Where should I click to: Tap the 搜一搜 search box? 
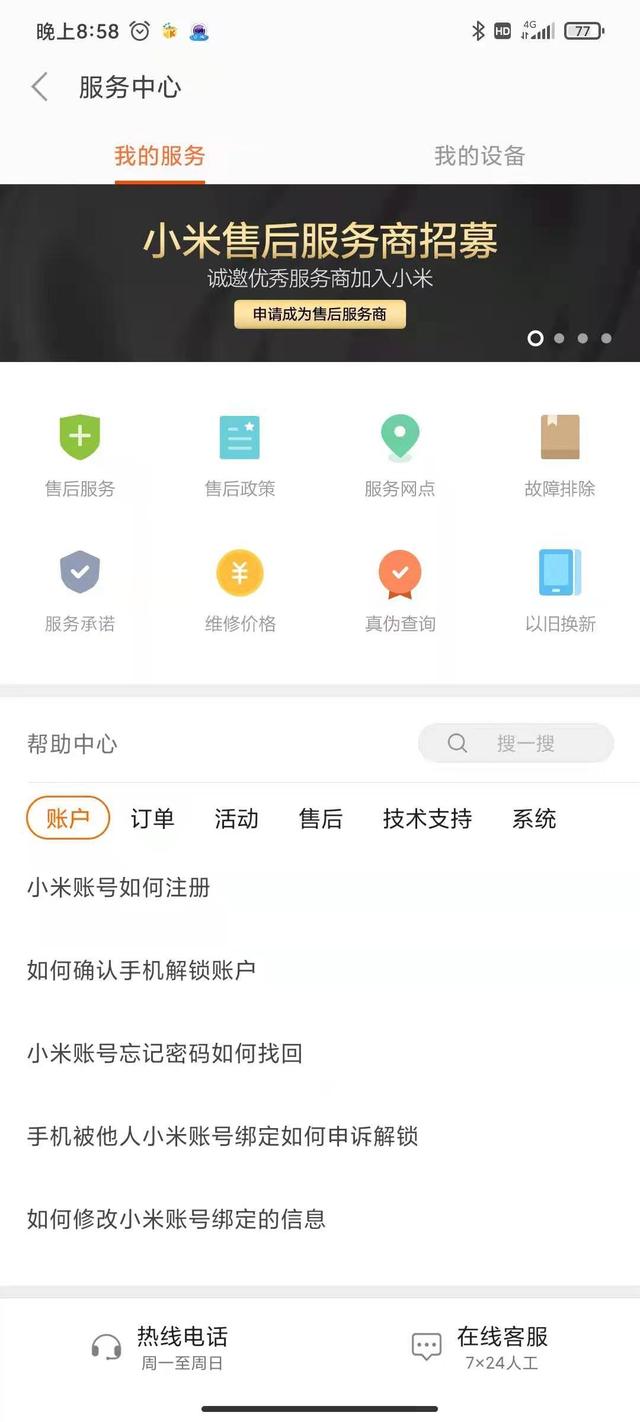(x=516, y=743)
